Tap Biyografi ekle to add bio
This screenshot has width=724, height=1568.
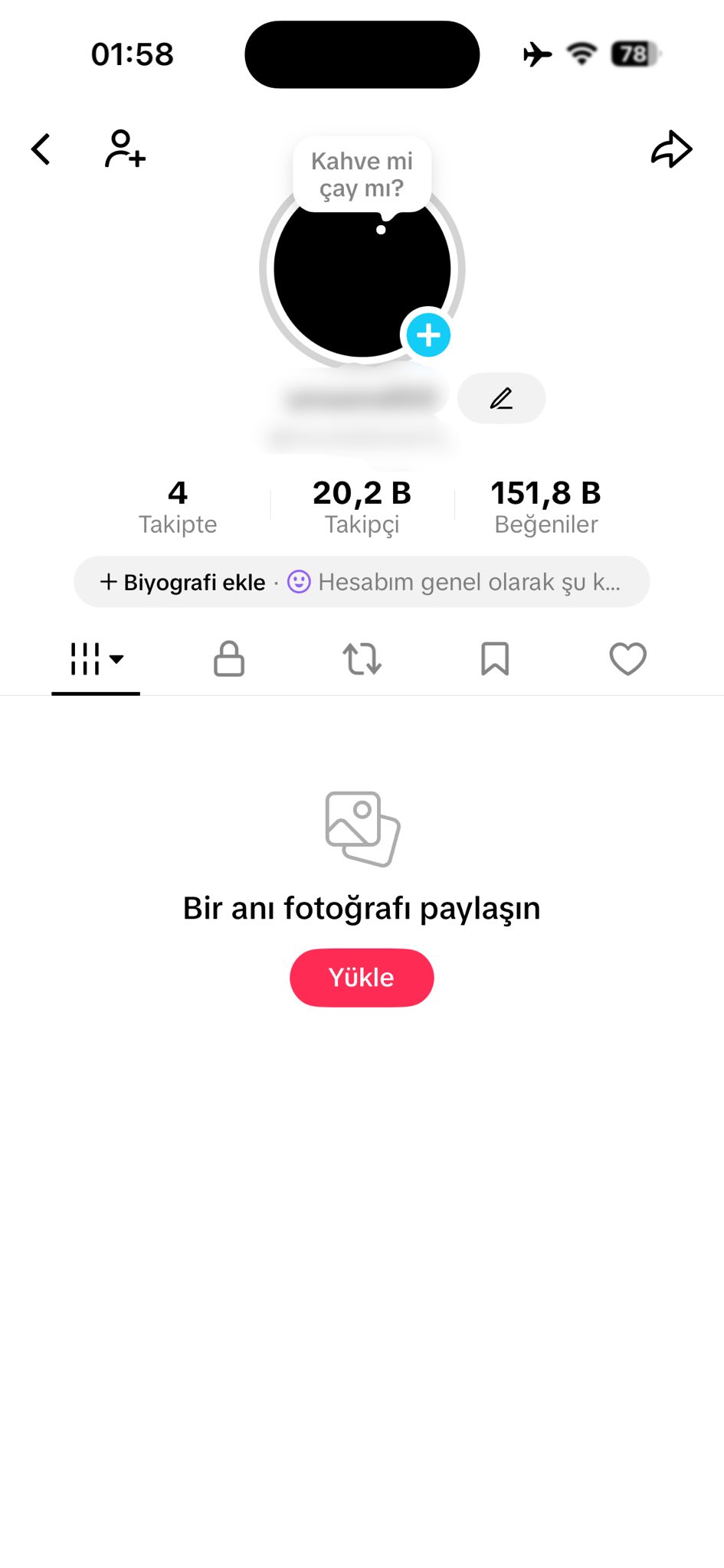click(183, 583)
